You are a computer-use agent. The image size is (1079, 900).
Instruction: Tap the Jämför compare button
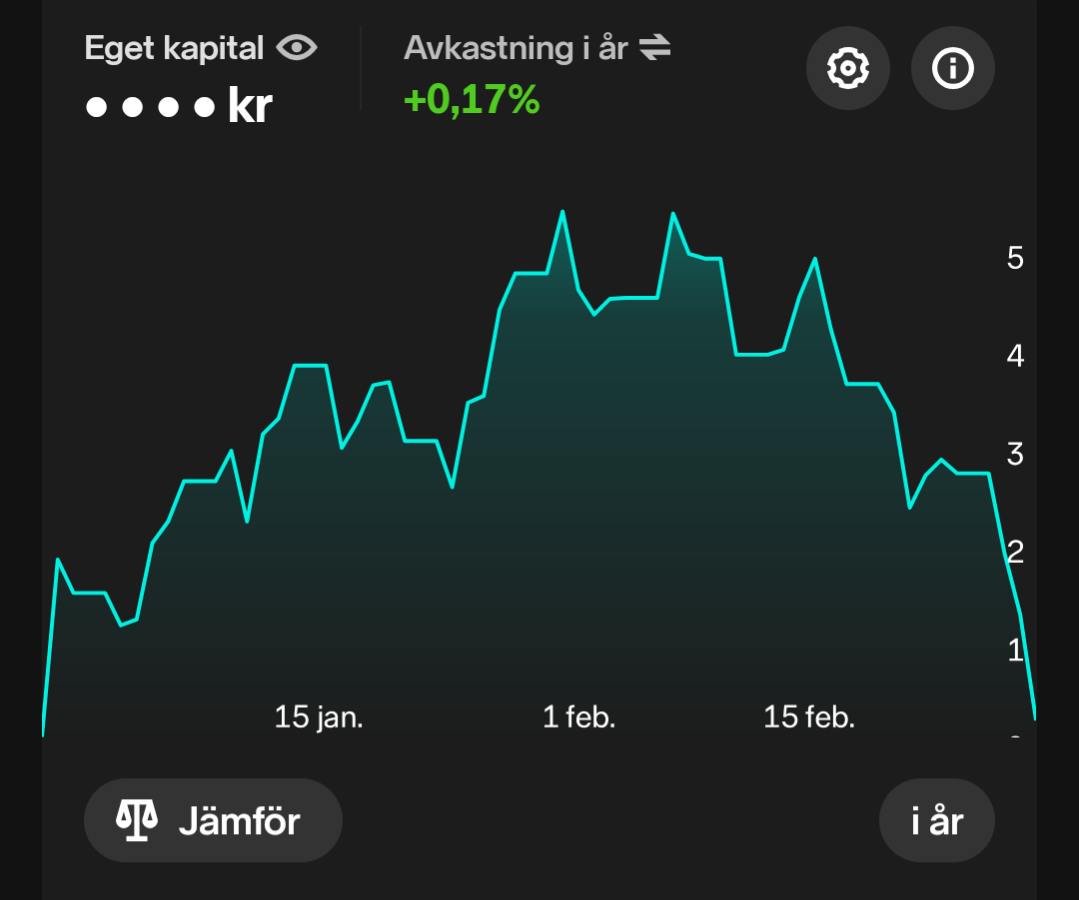point(213,821)
